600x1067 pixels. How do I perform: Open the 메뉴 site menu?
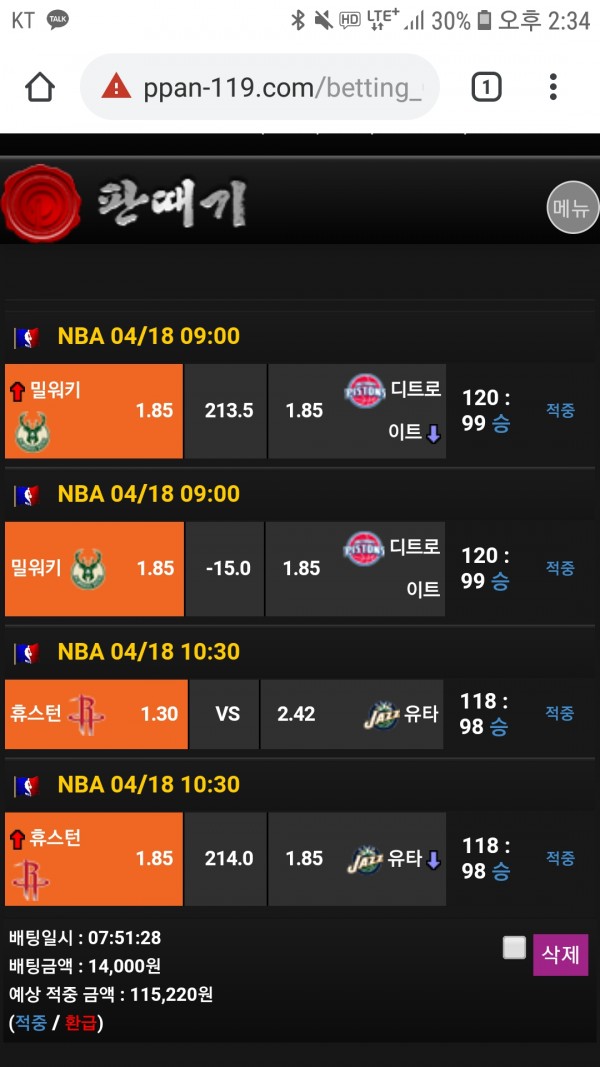click(x=573, y=208)
